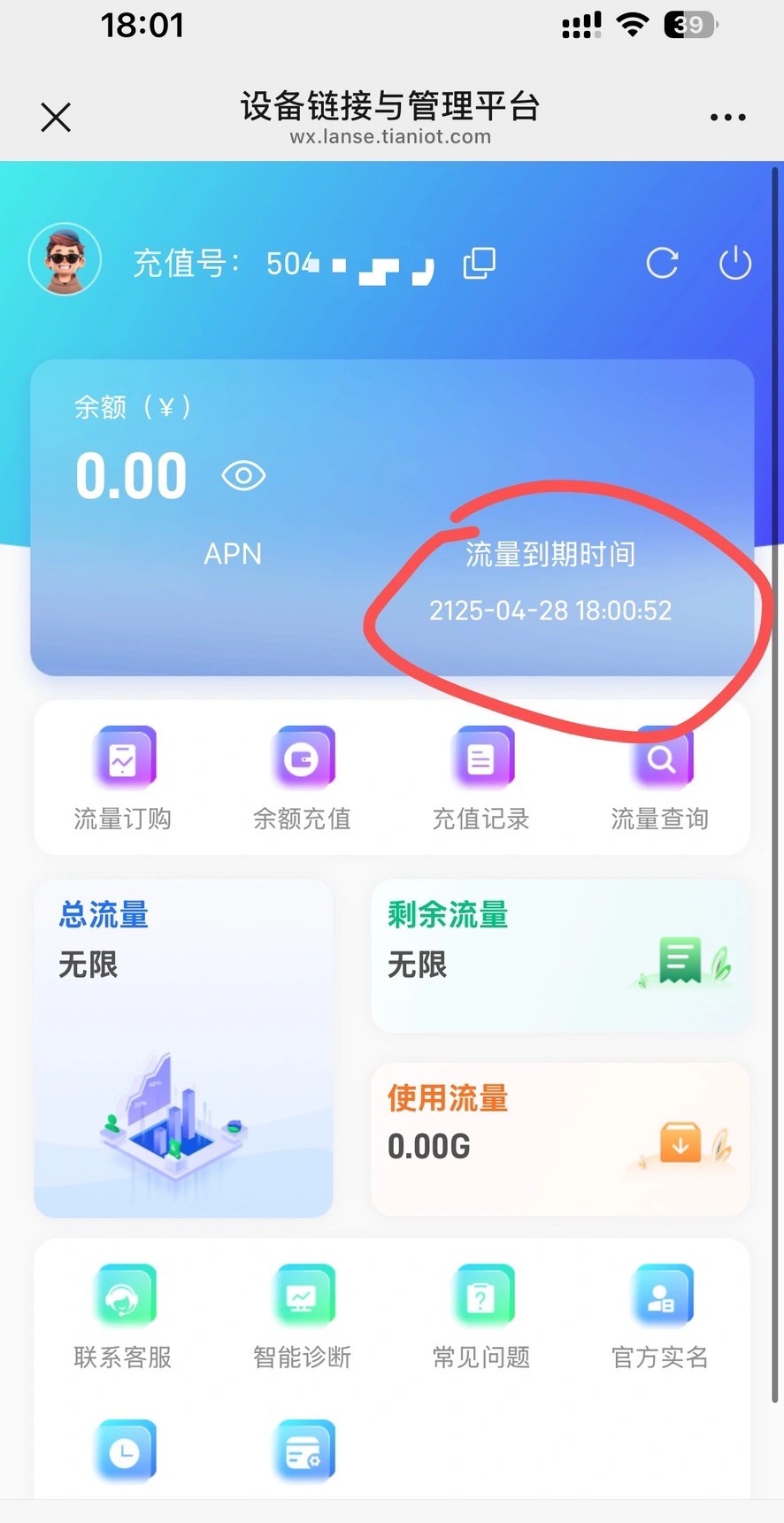784x1523 pixels.
Task: Toggle balance visibility with the eye icon
Action: pos(243,476)
